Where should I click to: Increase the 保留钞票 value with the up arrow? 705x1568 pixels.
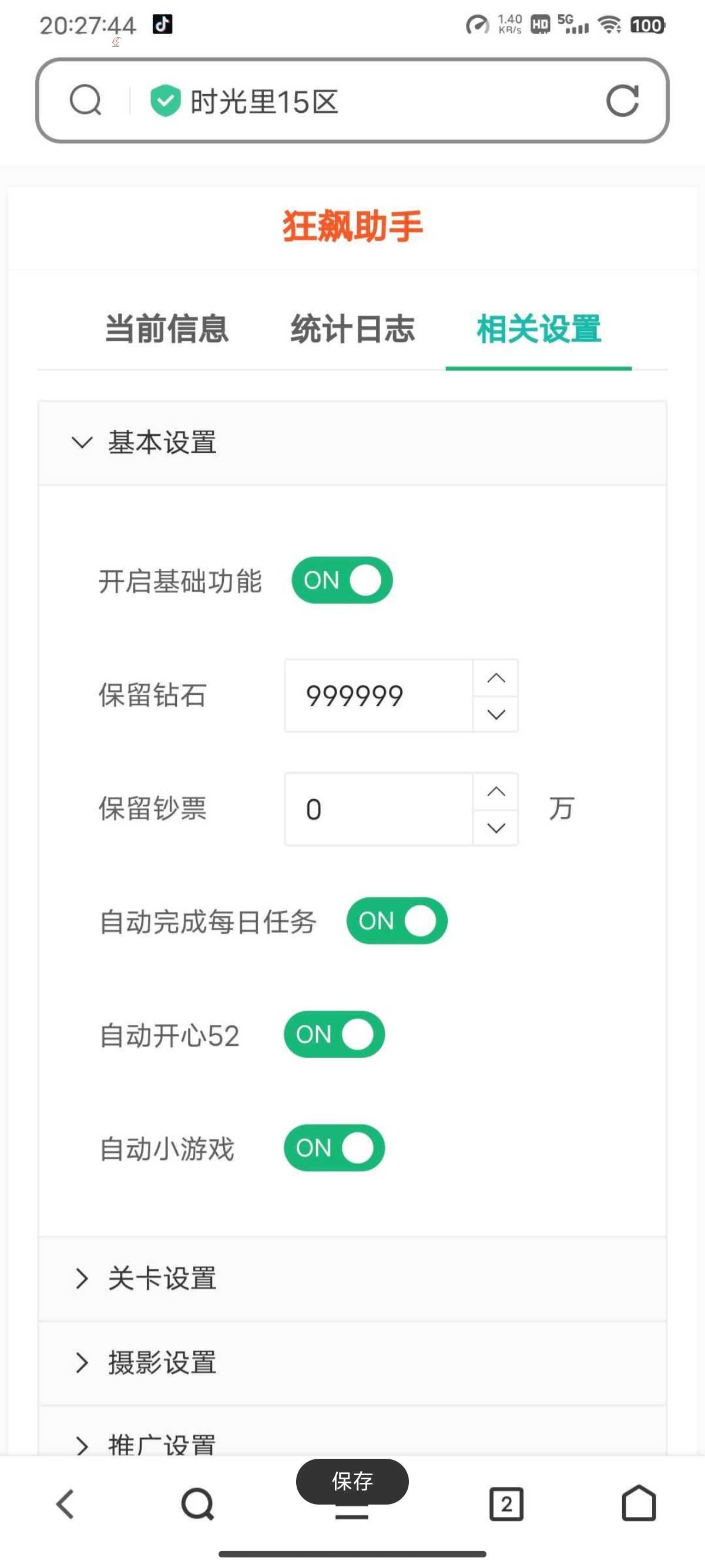click(496, 791)
